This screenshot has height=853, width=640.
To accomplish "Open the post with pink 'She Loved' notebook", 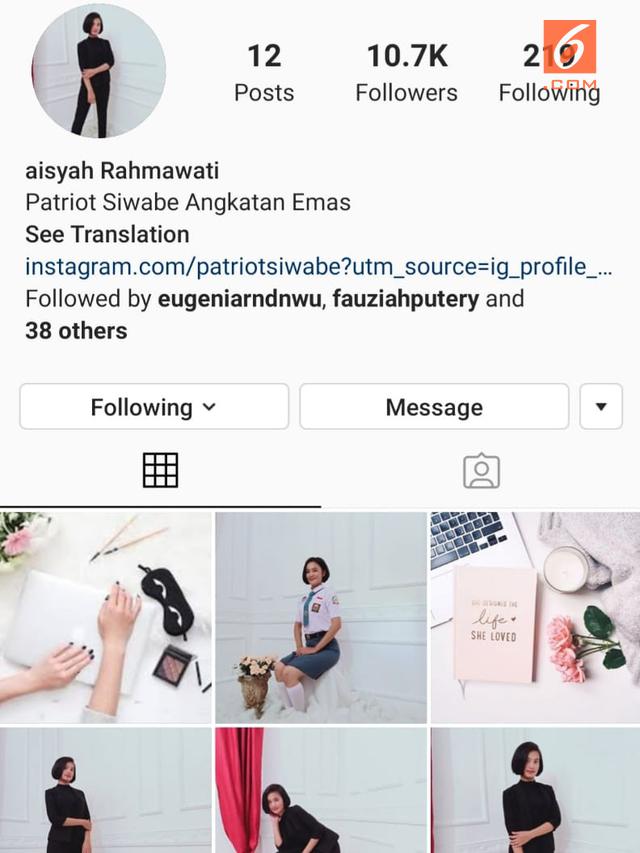I will tap(535, 617).
